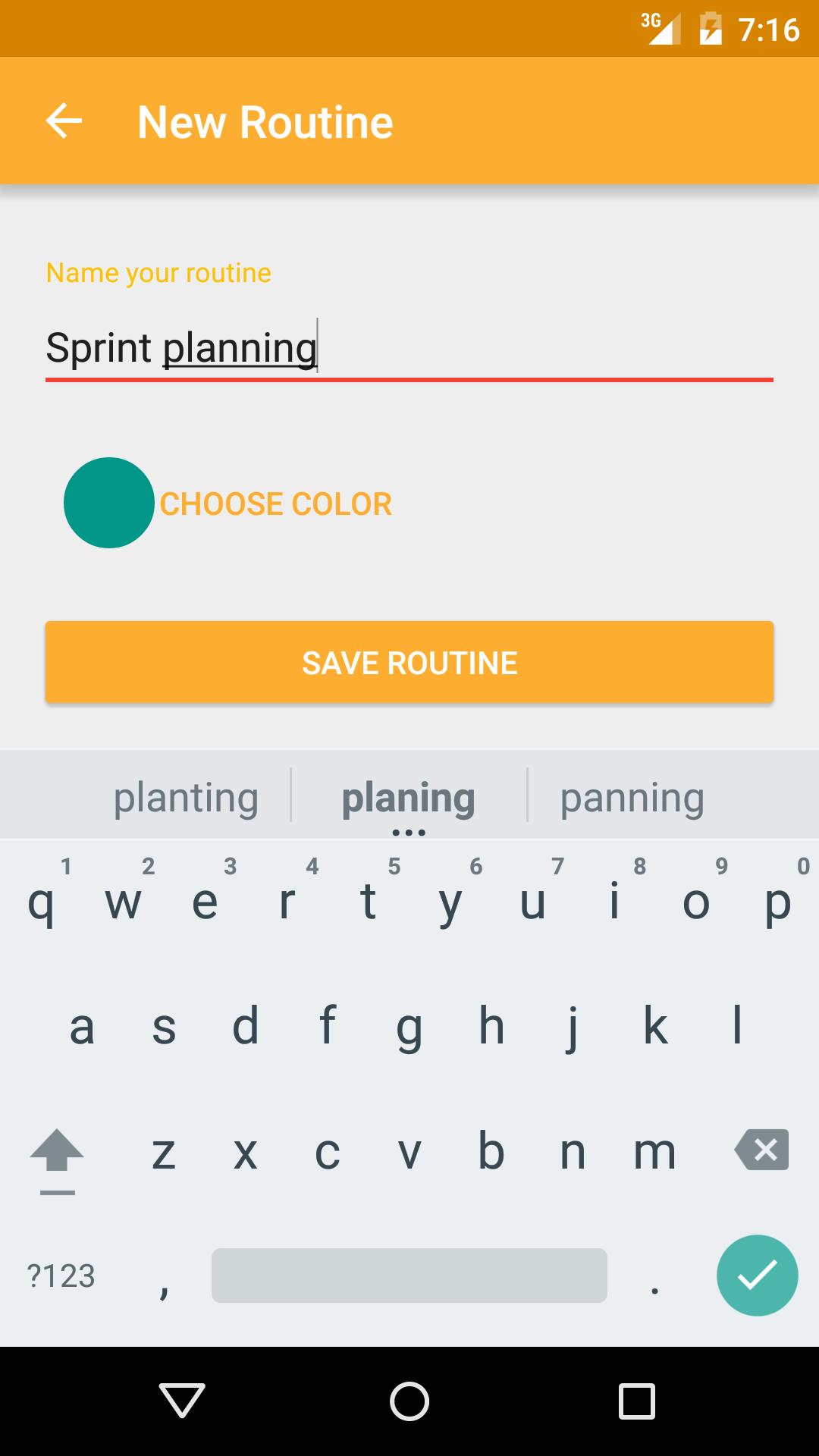Tap the ?123 key to show numbers
This screenshot has height=1456, width=819.
[x=61, y=1276]
